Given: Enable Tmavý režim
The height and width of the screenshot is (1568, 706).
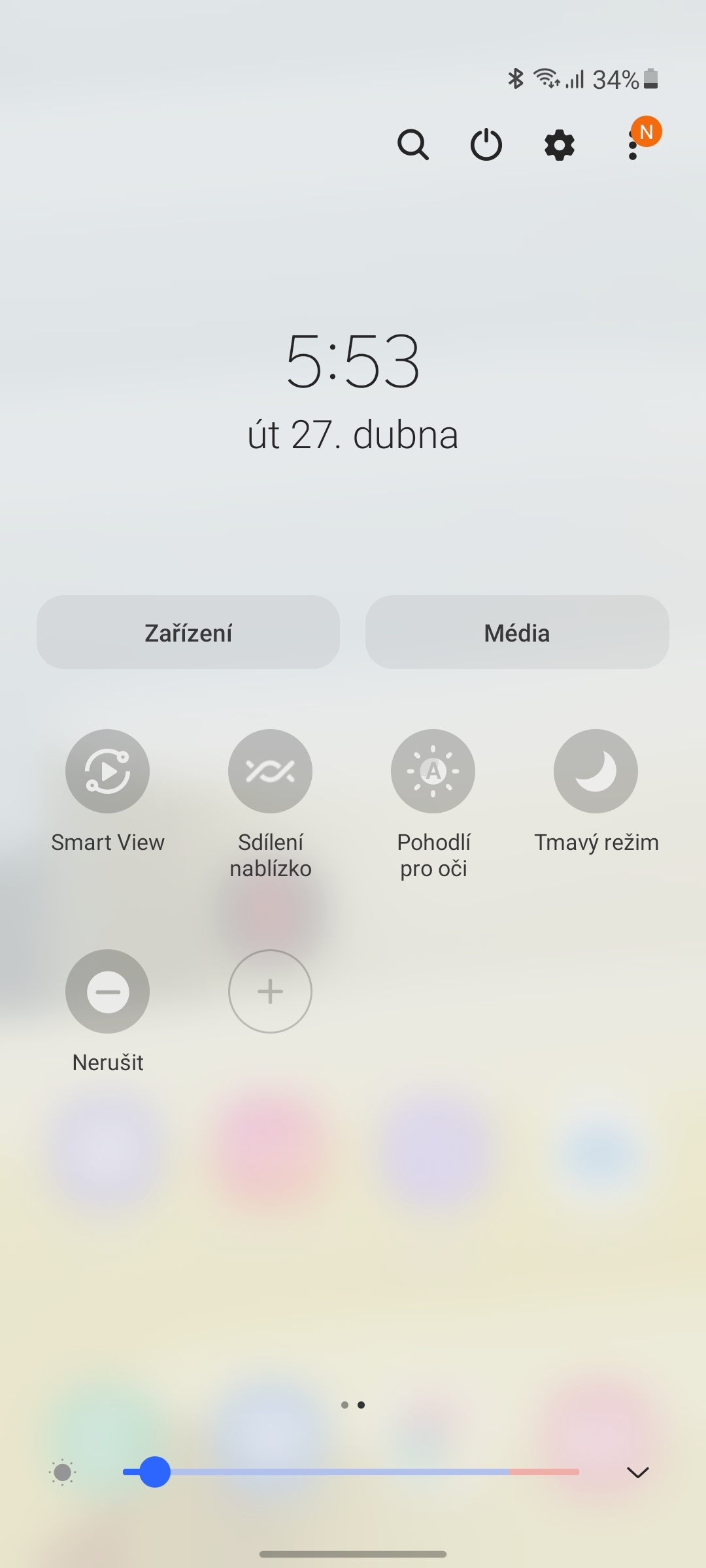Looking at the screenshot, I should click(596, 771).
